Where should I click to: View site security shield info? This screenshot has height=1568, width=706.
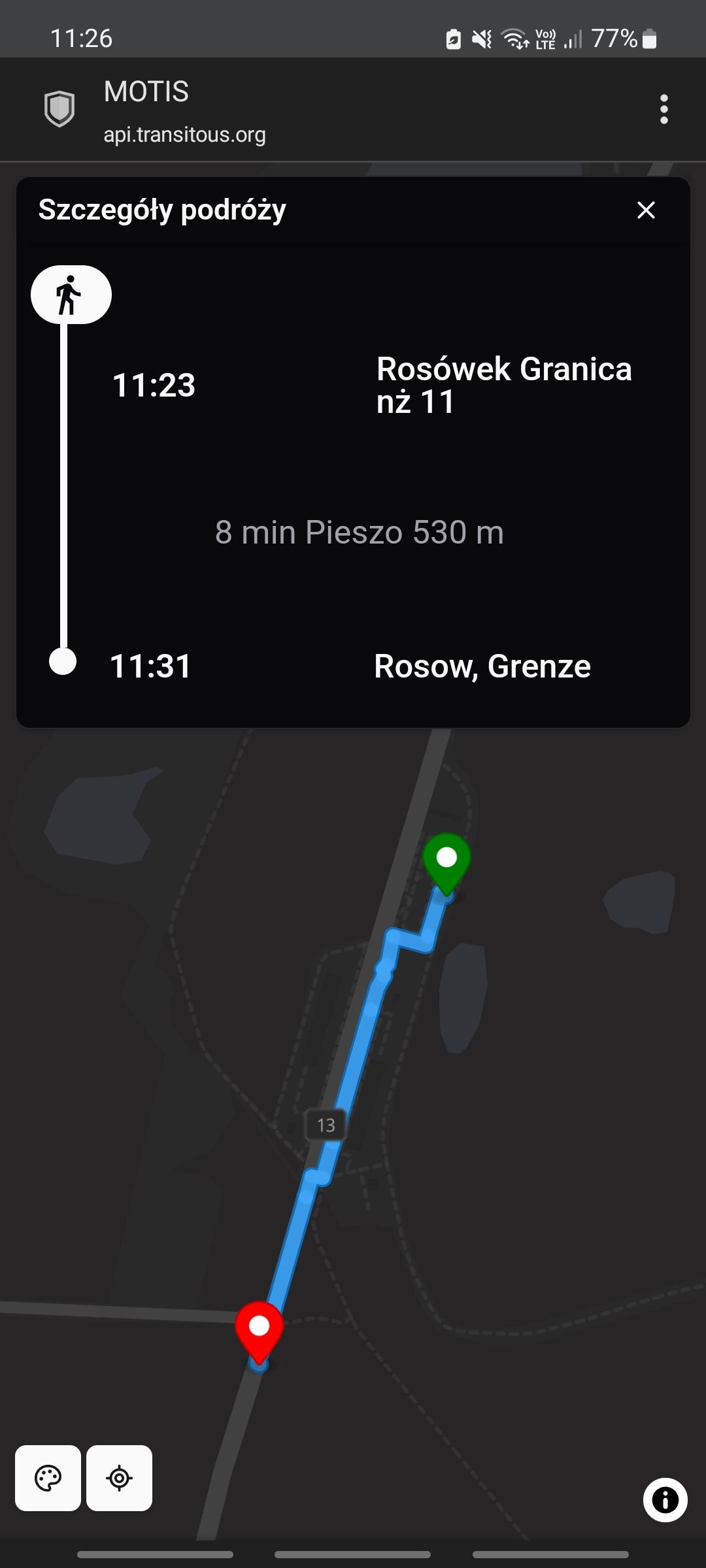(59, 108)
